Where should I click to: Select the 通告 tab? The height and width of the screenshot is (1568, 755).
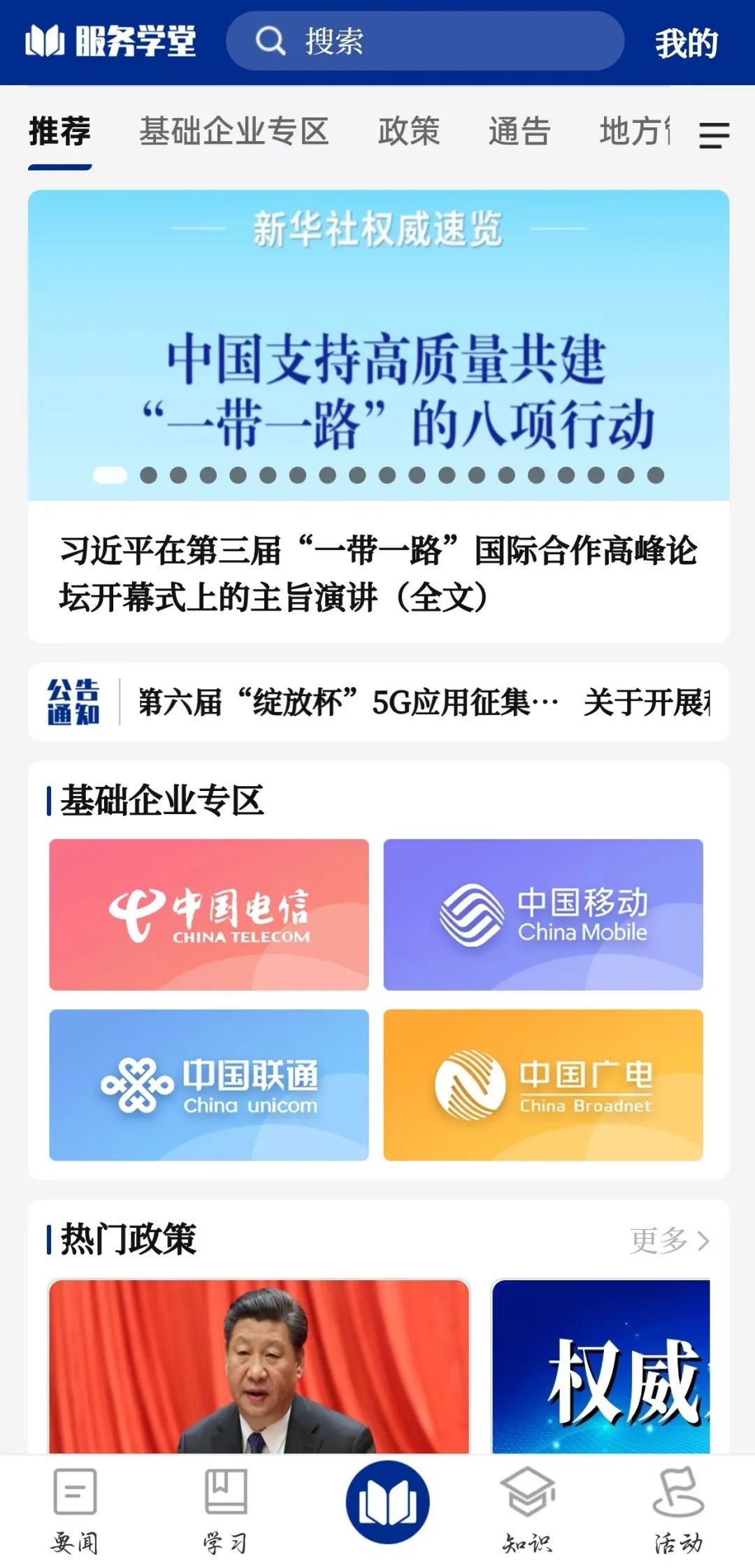point(519,131)
